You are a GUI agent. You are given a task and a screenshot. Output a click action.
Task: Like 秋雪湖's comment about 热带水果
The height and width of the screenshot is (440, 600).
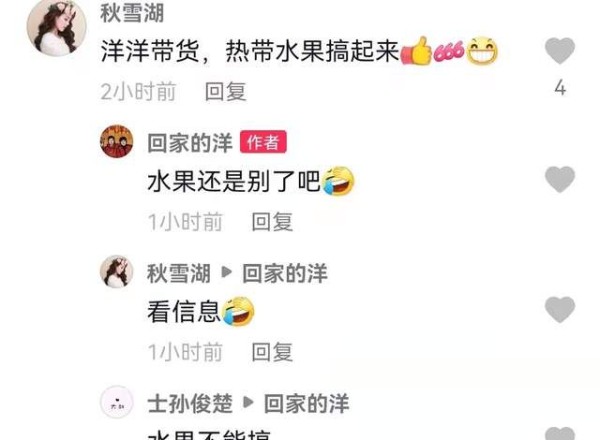click(x=560, y=50)
